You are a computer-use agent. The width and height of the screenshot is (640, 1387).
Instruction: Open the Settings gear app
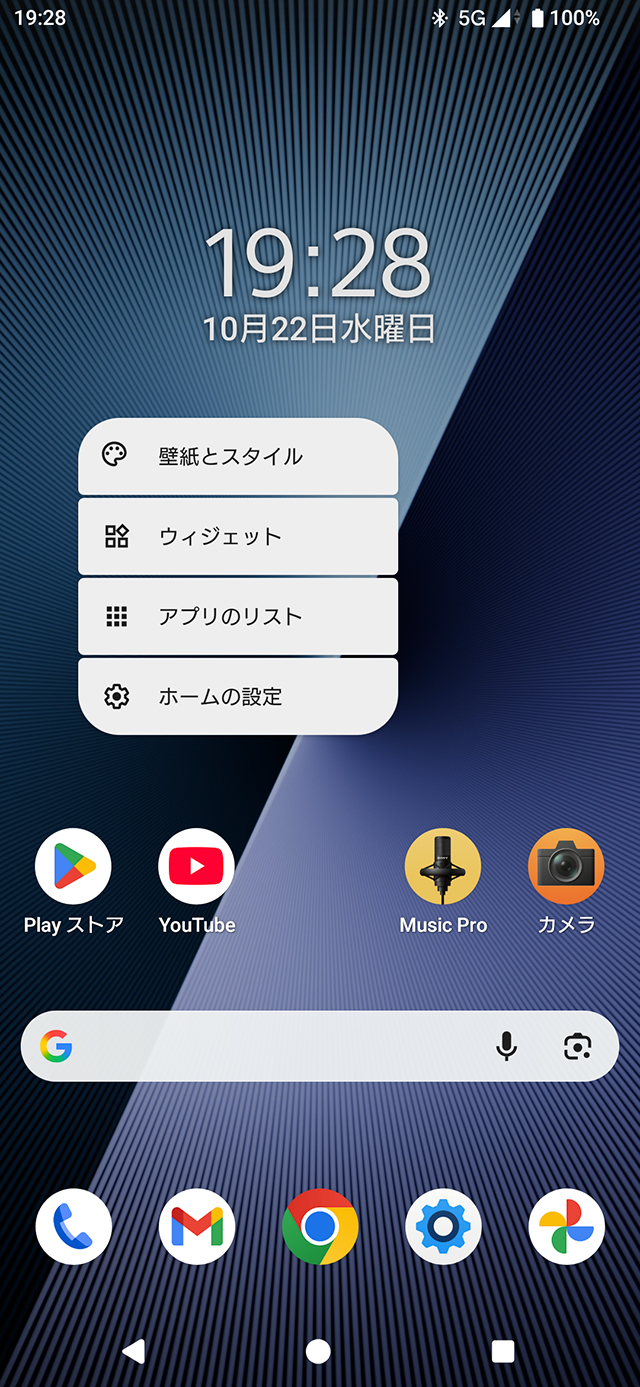click(x=443, y=1226)
